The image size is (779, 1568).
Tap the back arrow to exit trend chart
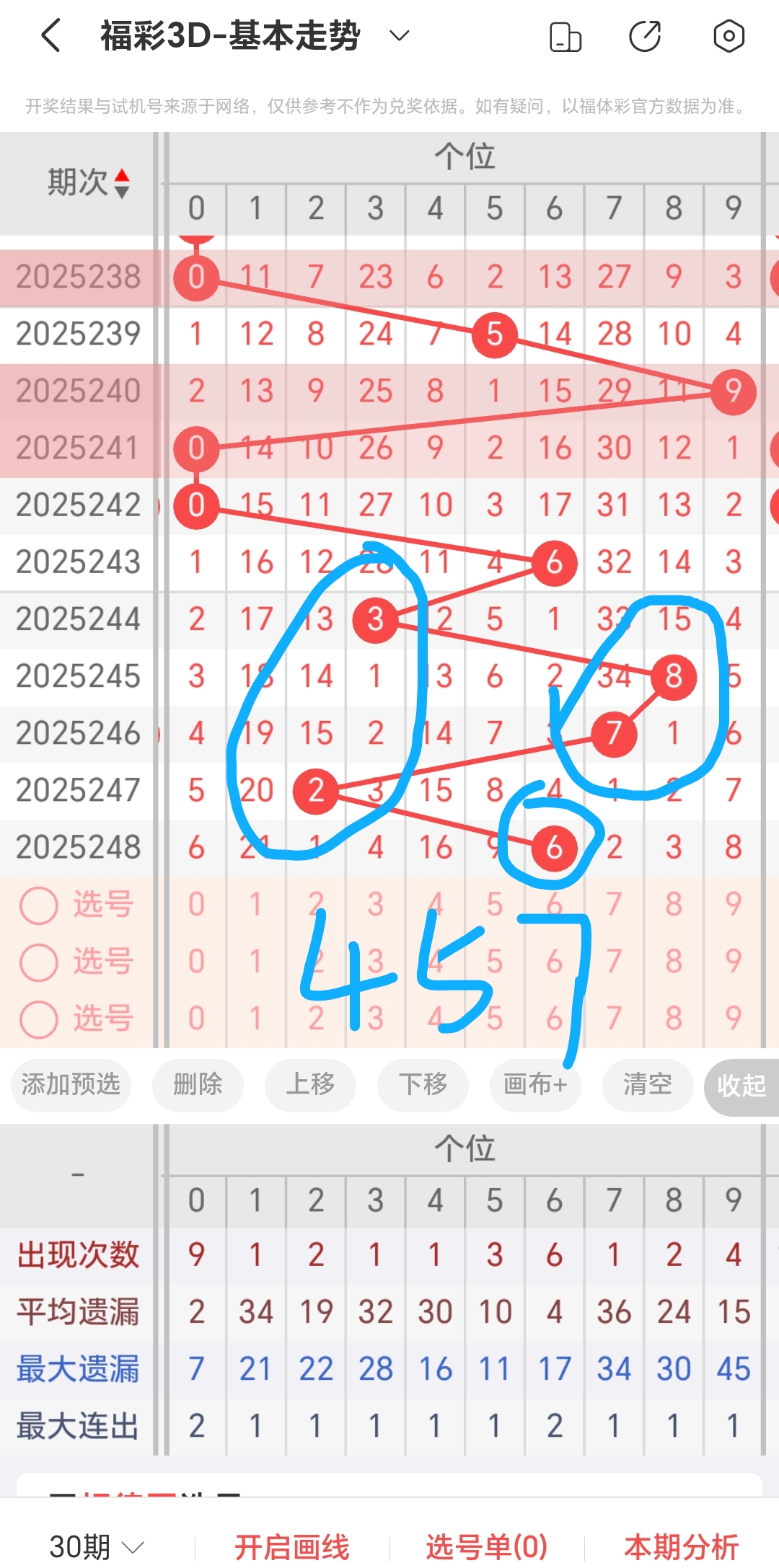tap(49, 35)
